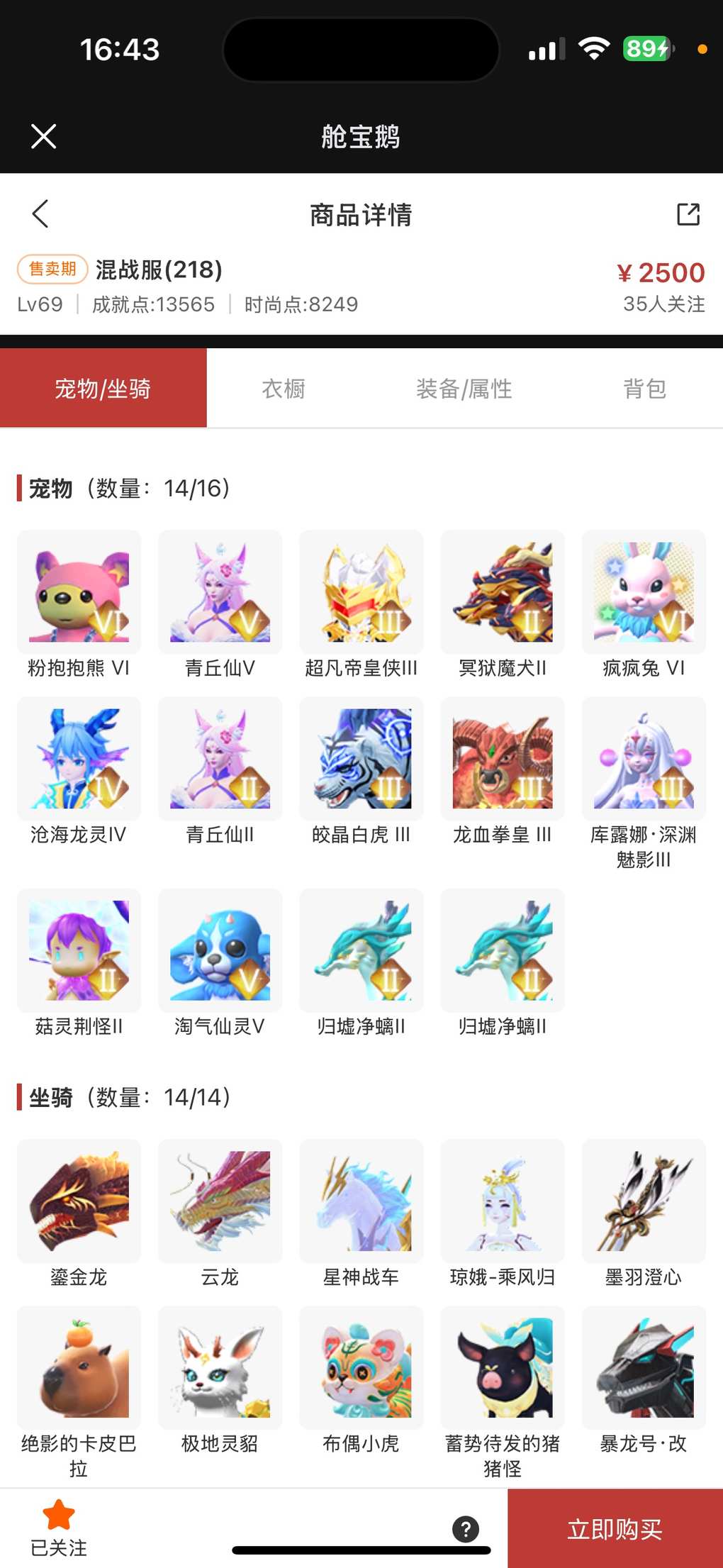
Task: Tap 立即购买 to buy now
Action: tap(615, 1529)
